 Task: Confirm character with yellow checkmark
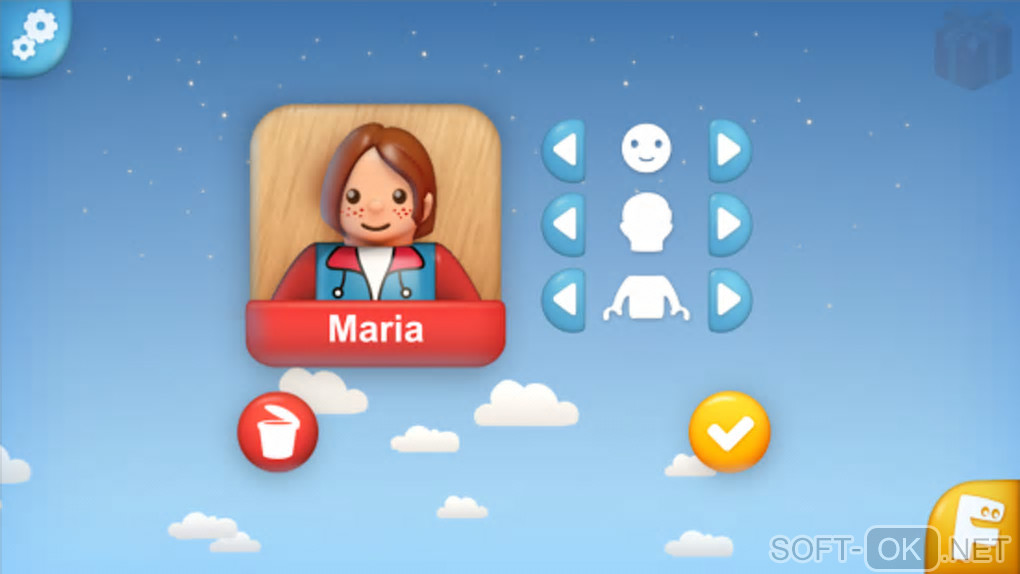coord(729,431)
